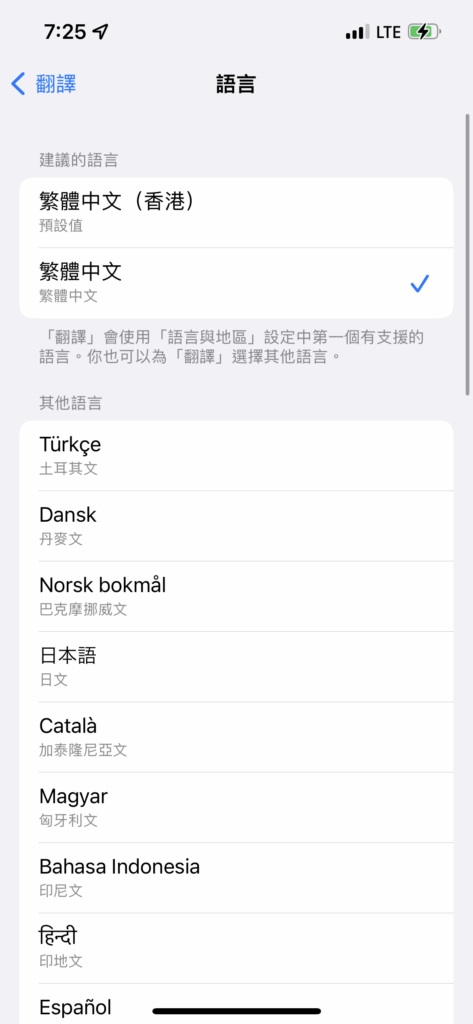Choose Türkçe as the language

pyautogui.click(x=236, y=456)
